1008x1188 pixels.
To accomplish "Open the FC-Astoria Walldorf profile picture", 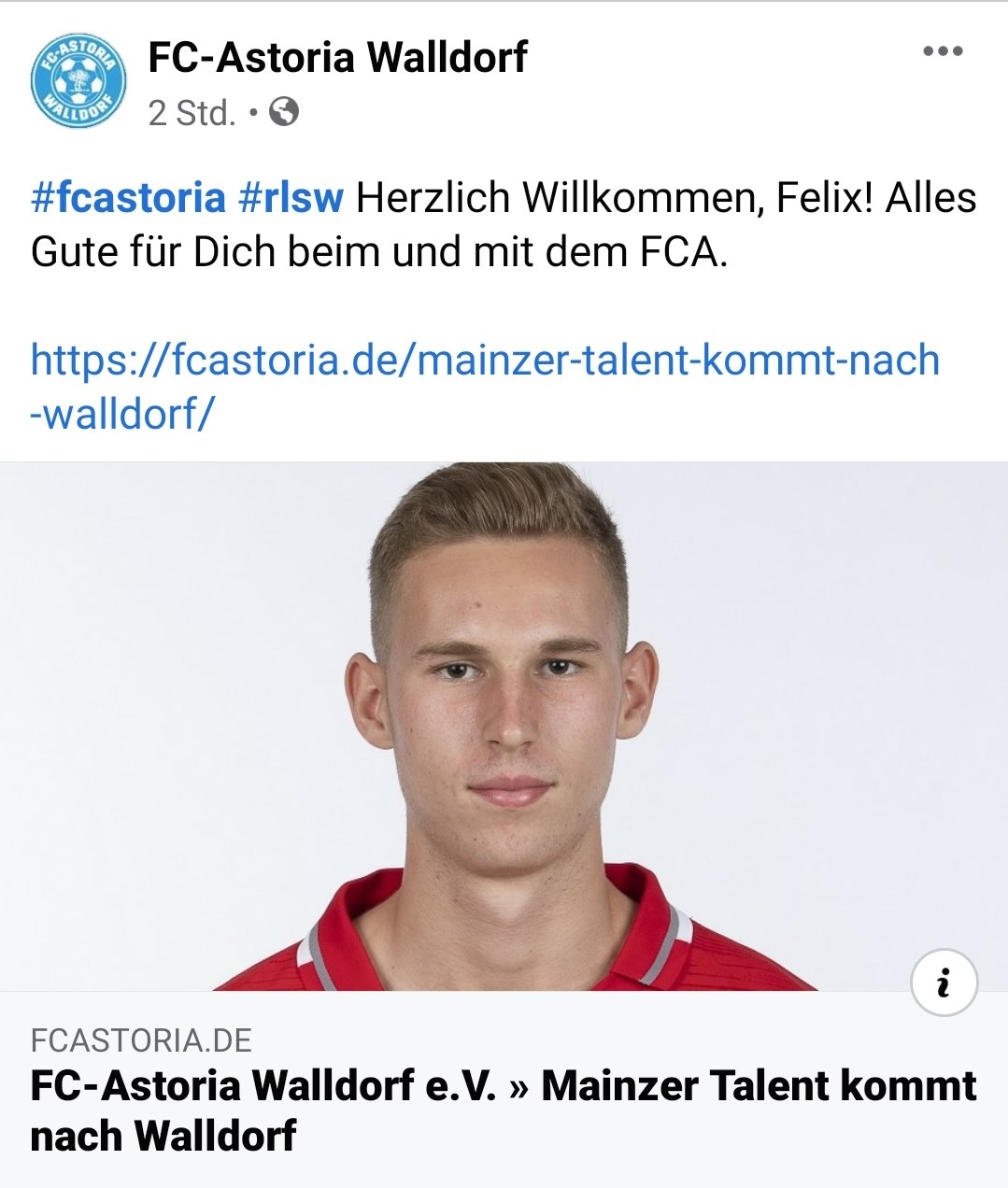I will coord(78,81).
